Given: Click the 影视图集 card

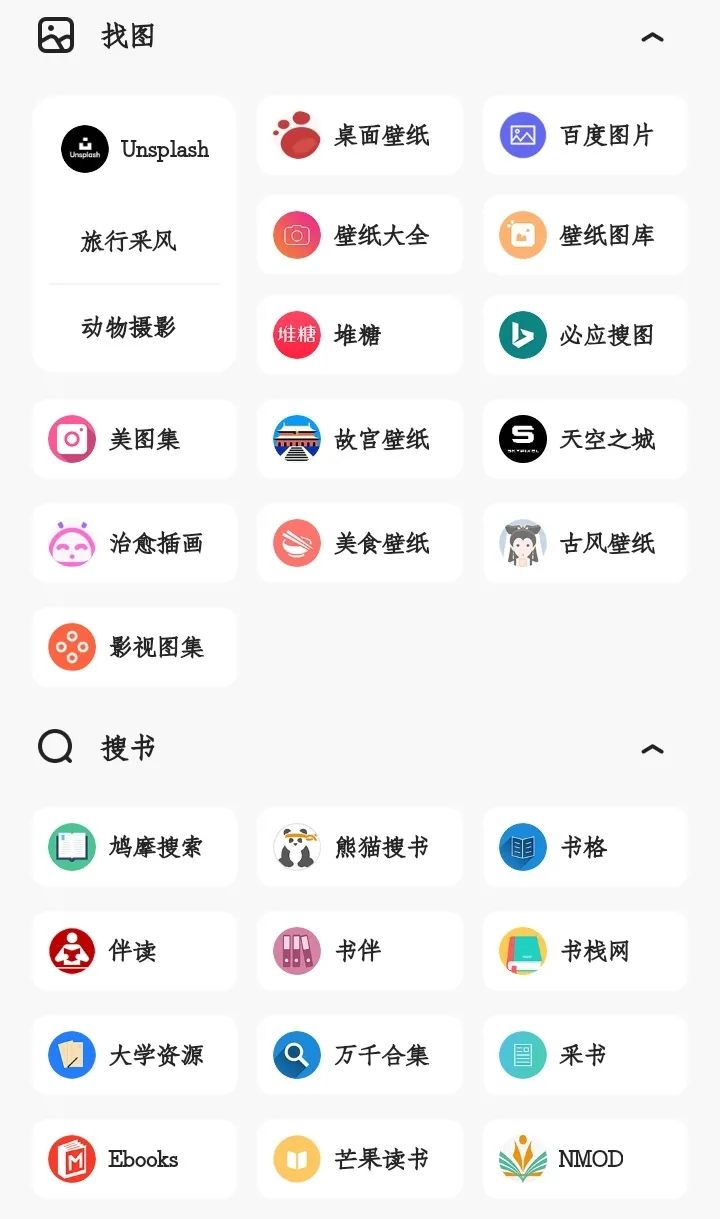Looking at the screenshot, I should click(134, 647).
